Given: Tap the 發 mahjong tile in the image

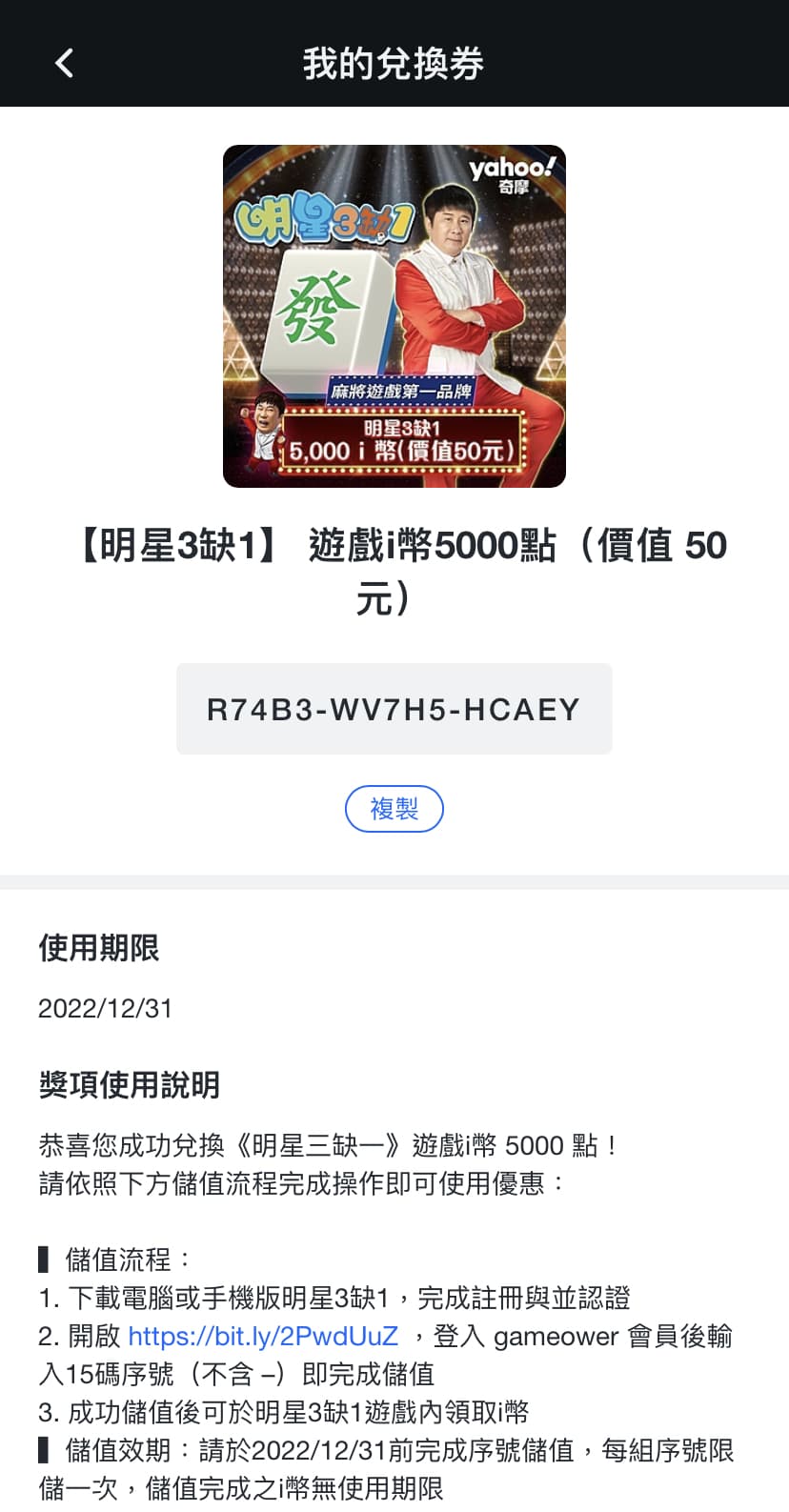Looking at the screenshot, I should (x=324, y=310).
